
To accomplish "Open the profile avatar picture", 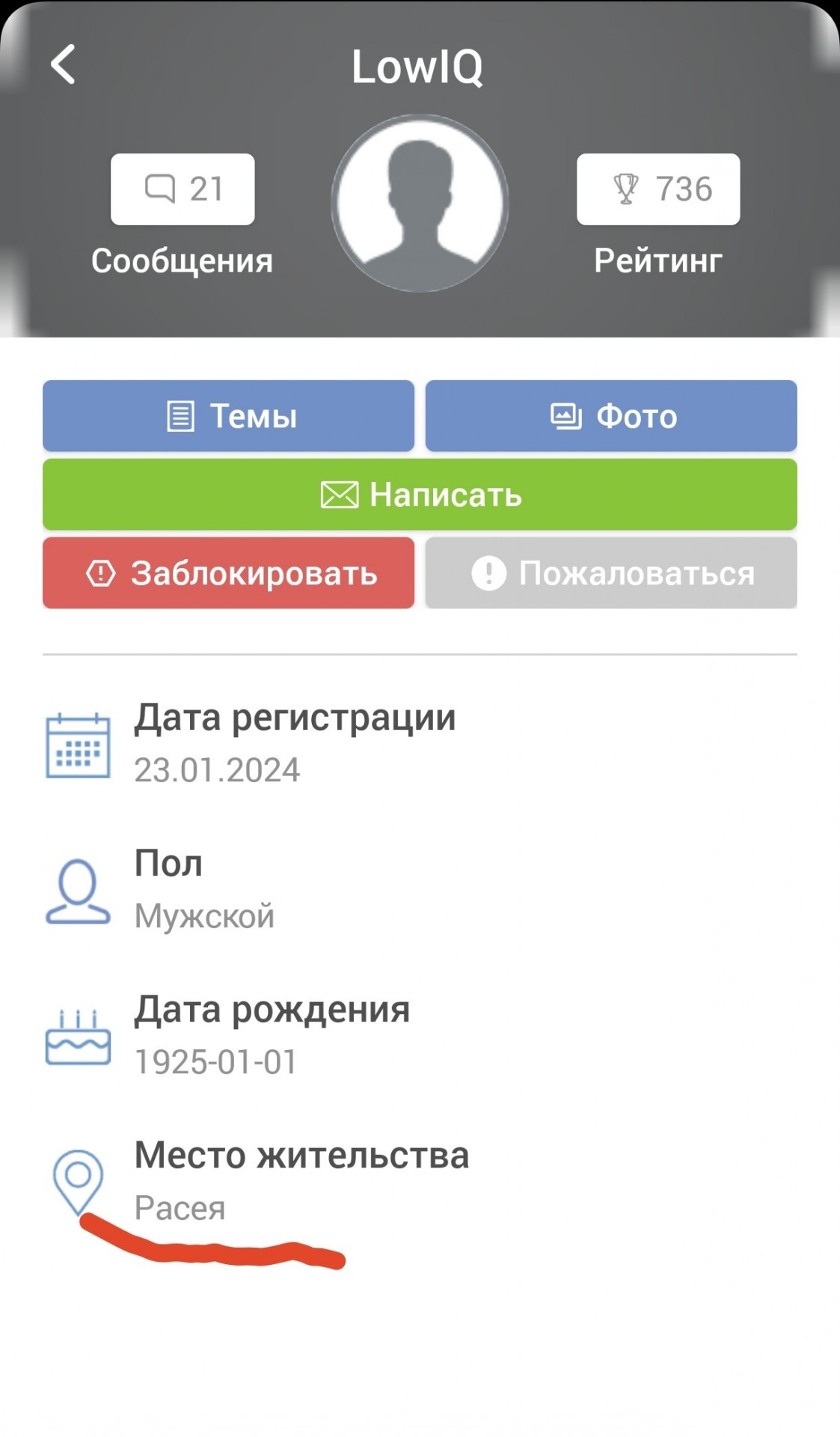I will [x=420, y=203].
